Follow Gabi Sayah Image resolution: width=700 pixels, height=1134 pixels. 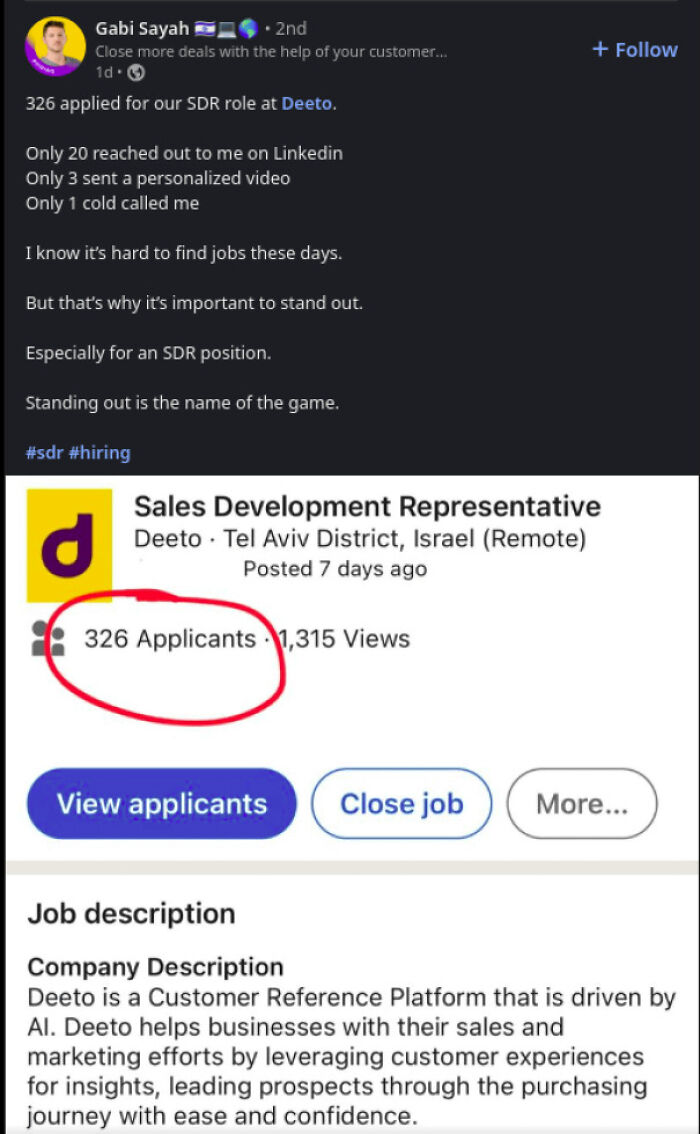[x=634, y=50]
